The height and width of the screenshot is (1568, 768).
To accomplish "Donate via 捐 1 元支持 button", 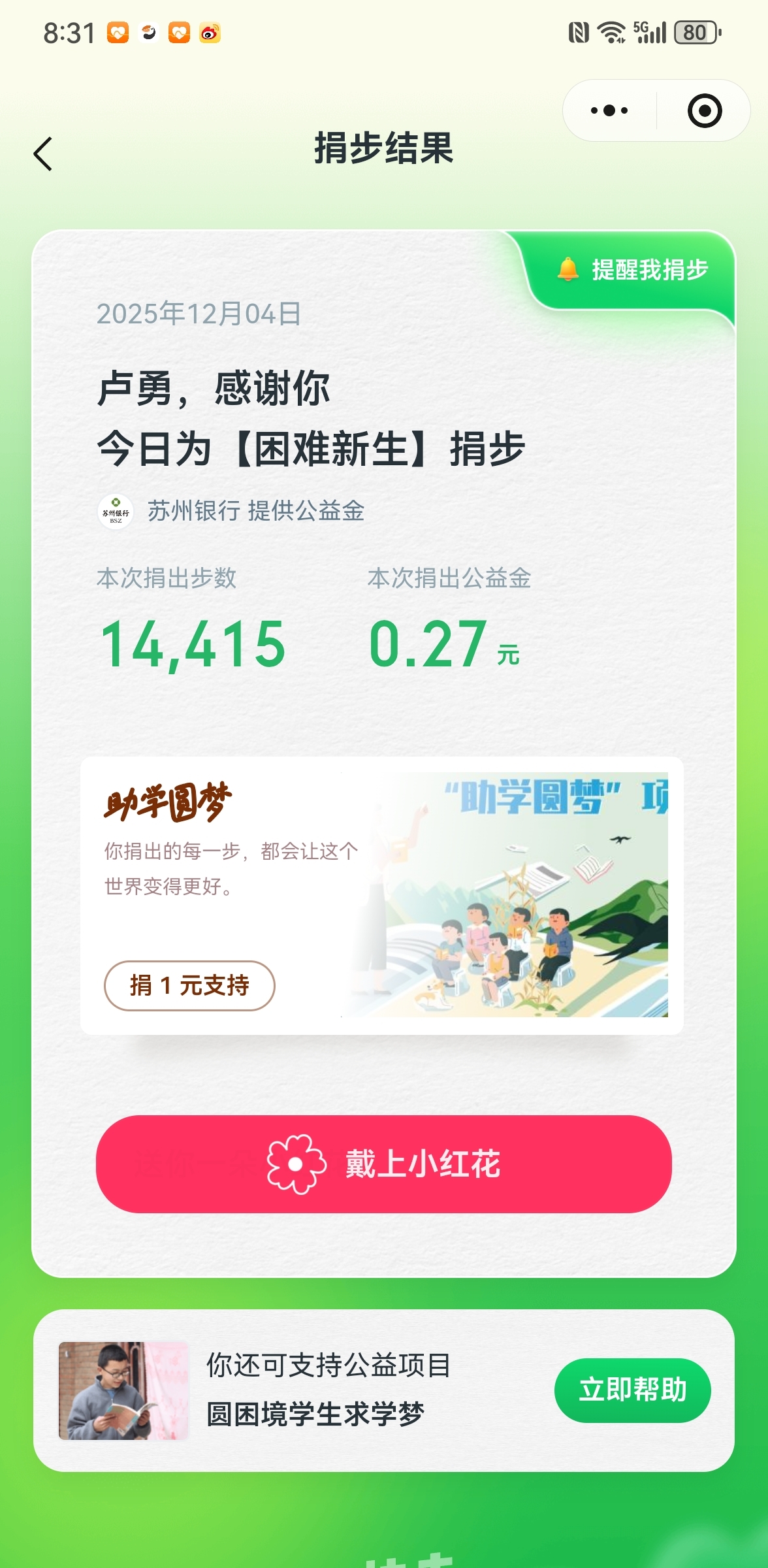I will pos(189,985).
